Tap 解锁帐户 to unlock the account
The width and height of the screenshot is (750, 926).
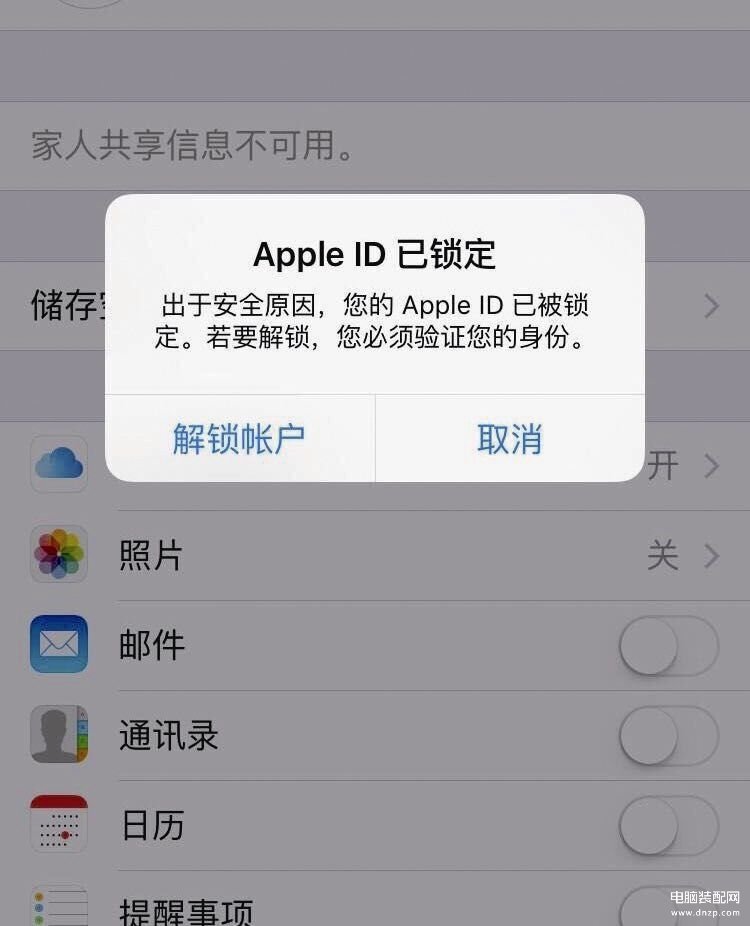(239, 439)
